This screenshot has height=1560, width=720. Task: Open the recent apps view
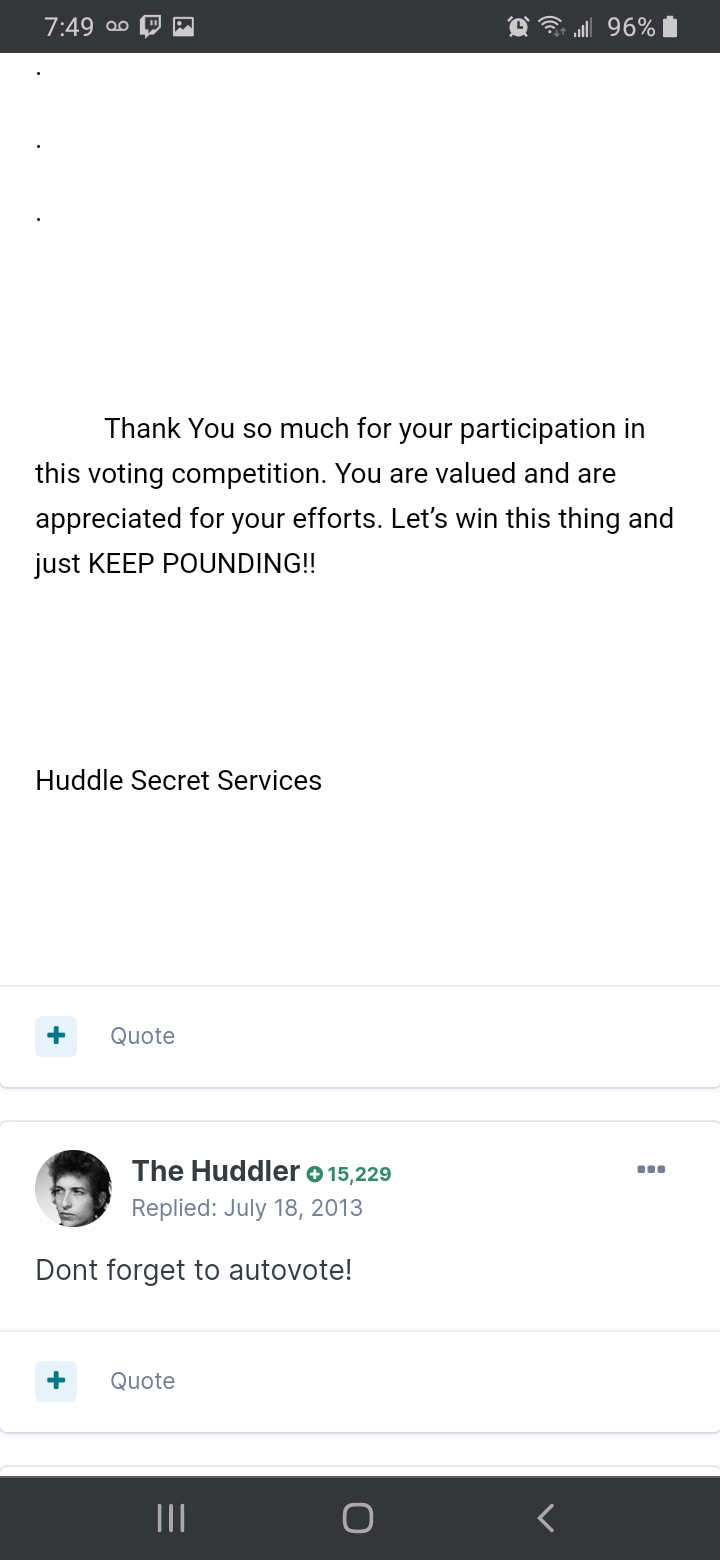click(171, 1518)
